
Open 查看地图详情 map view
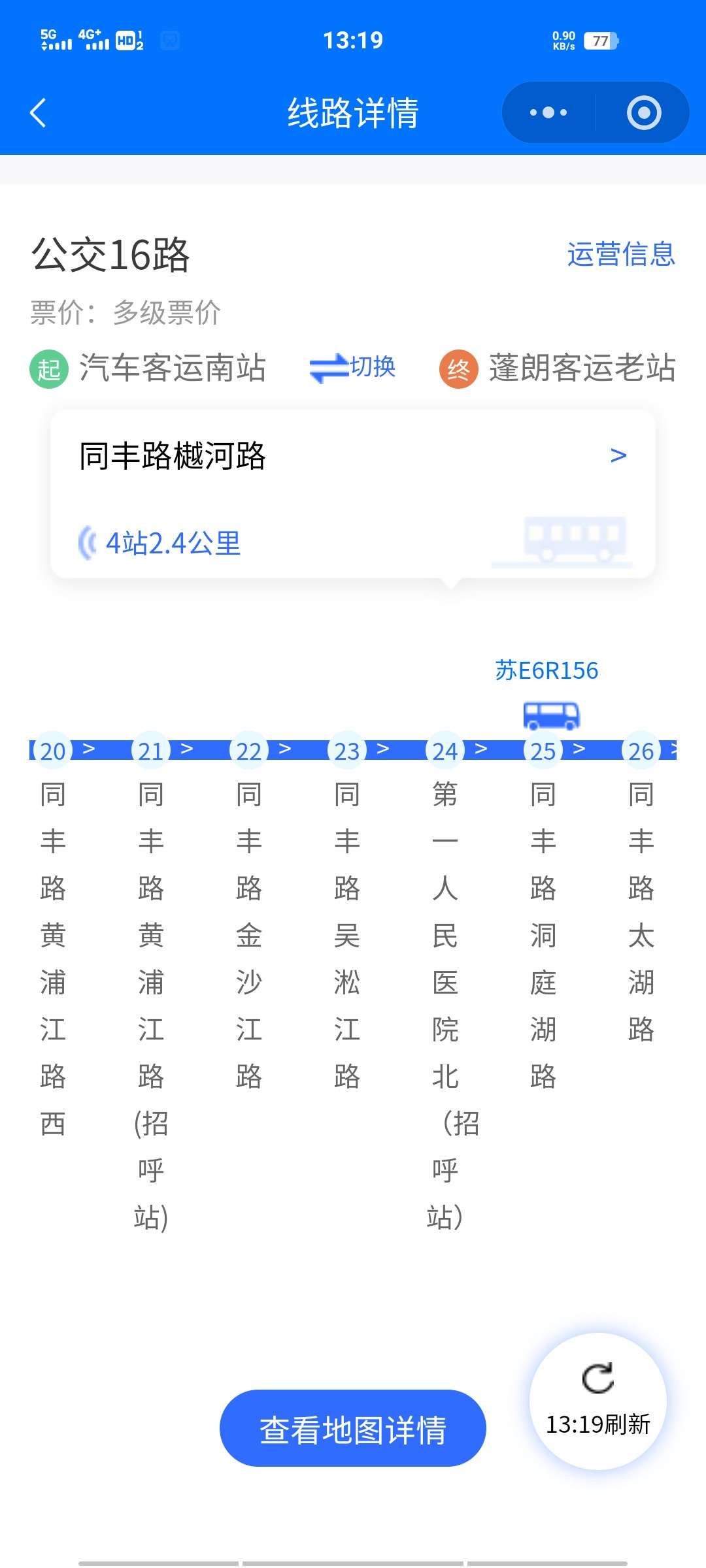click(x=353, y=1429)
